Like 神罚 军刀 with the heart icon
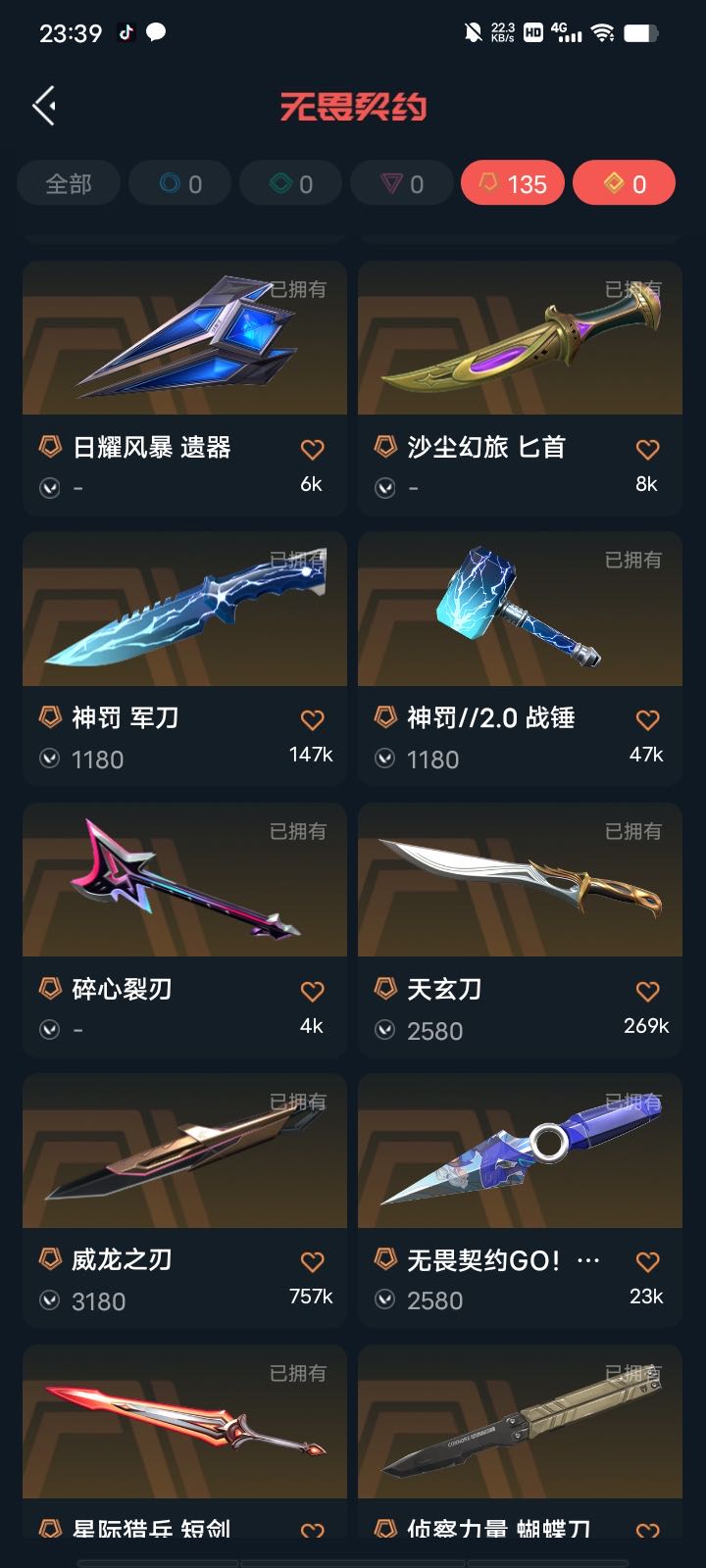This screenshot has width=706, height=1568. pyautogui.click(x=312, y=720)
